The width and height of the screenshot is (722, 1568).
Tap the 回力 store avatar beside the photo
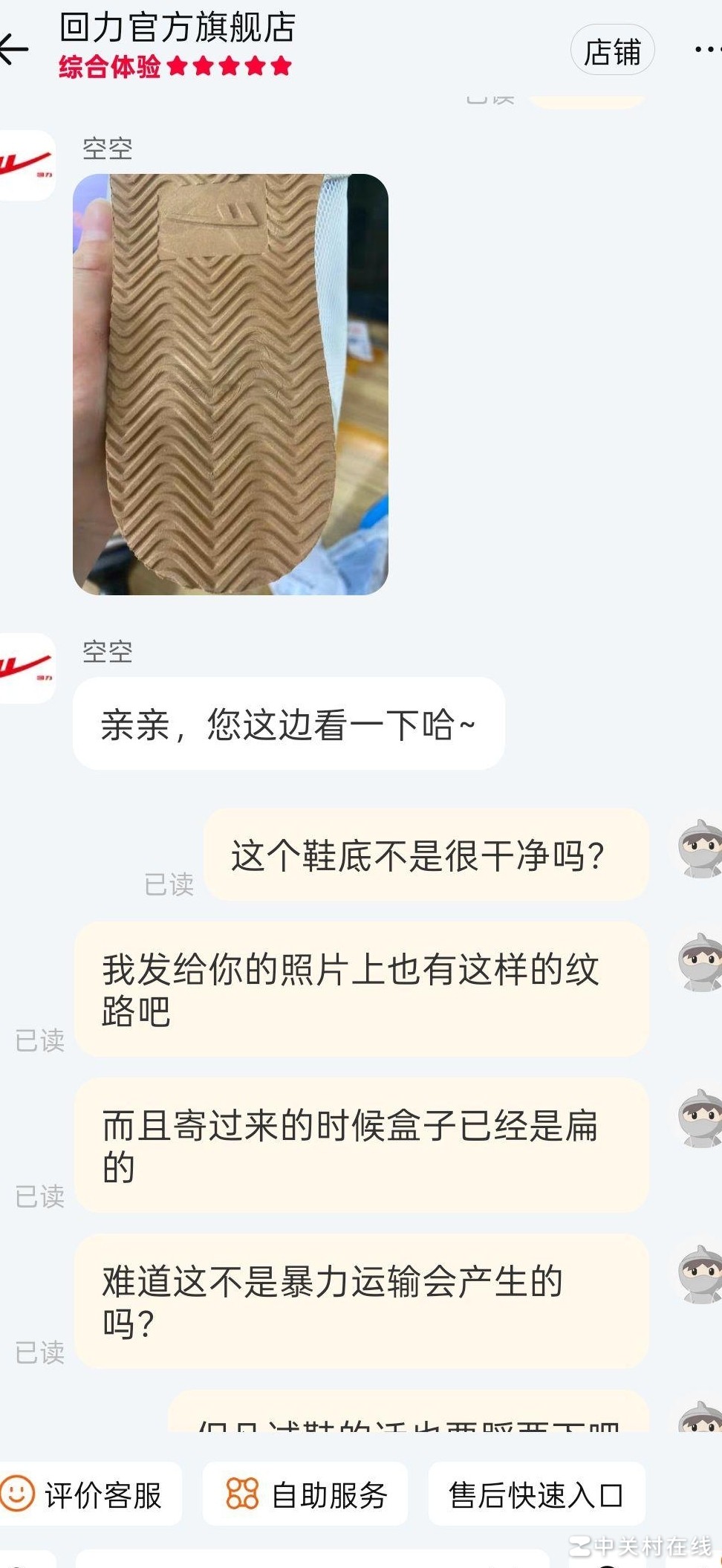tap(26, 165)
